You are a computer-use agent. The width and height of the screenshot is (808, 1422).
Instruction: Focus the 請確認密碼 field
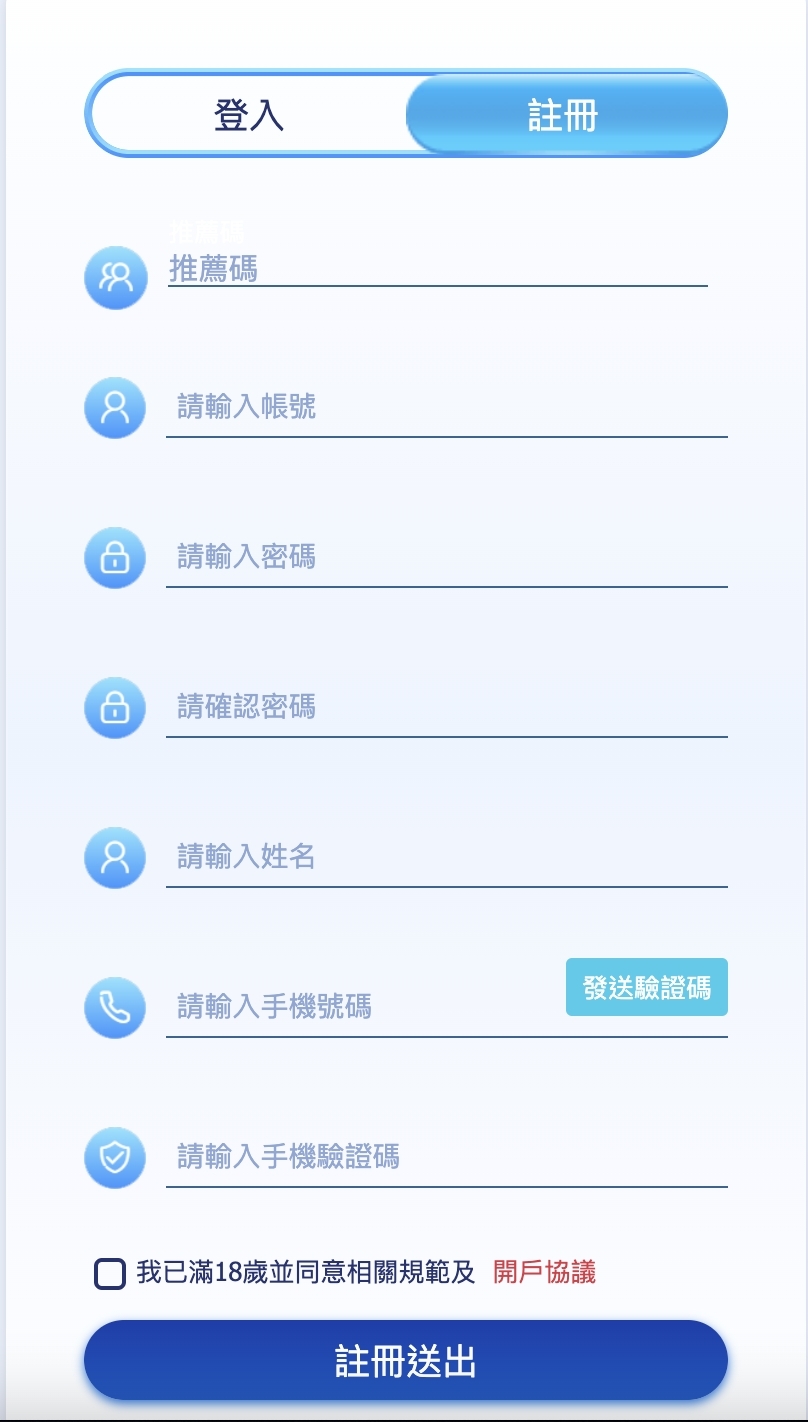click(445, 707)
